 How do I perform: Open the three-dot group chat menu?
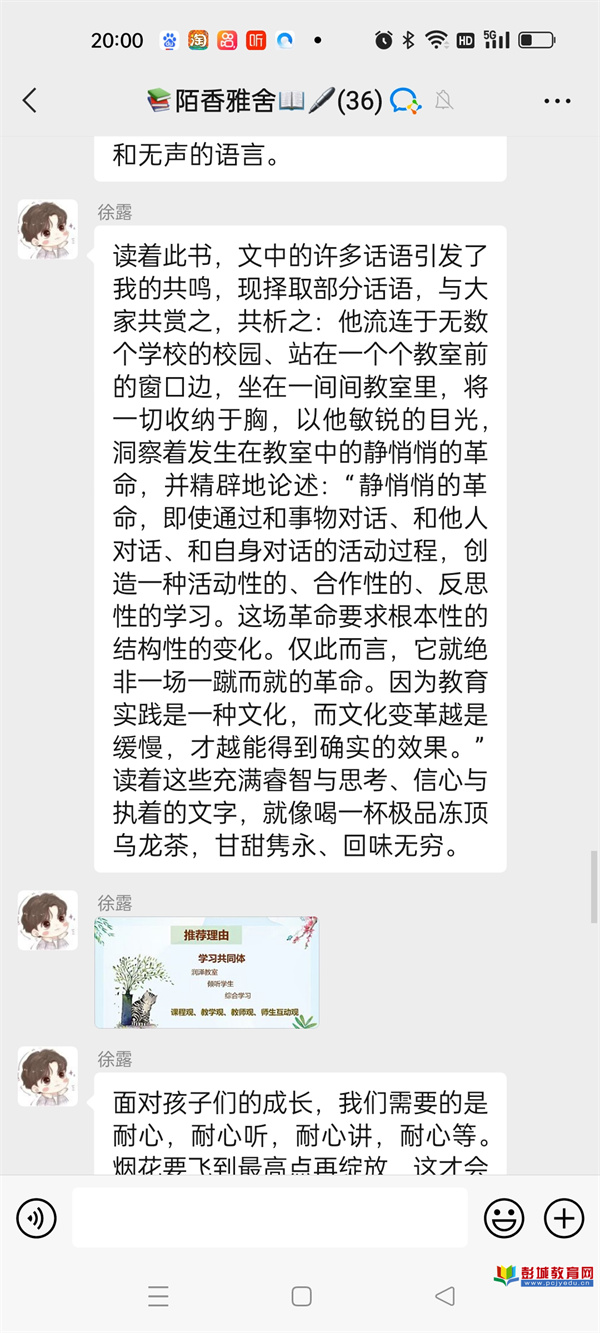coord(557,101)
